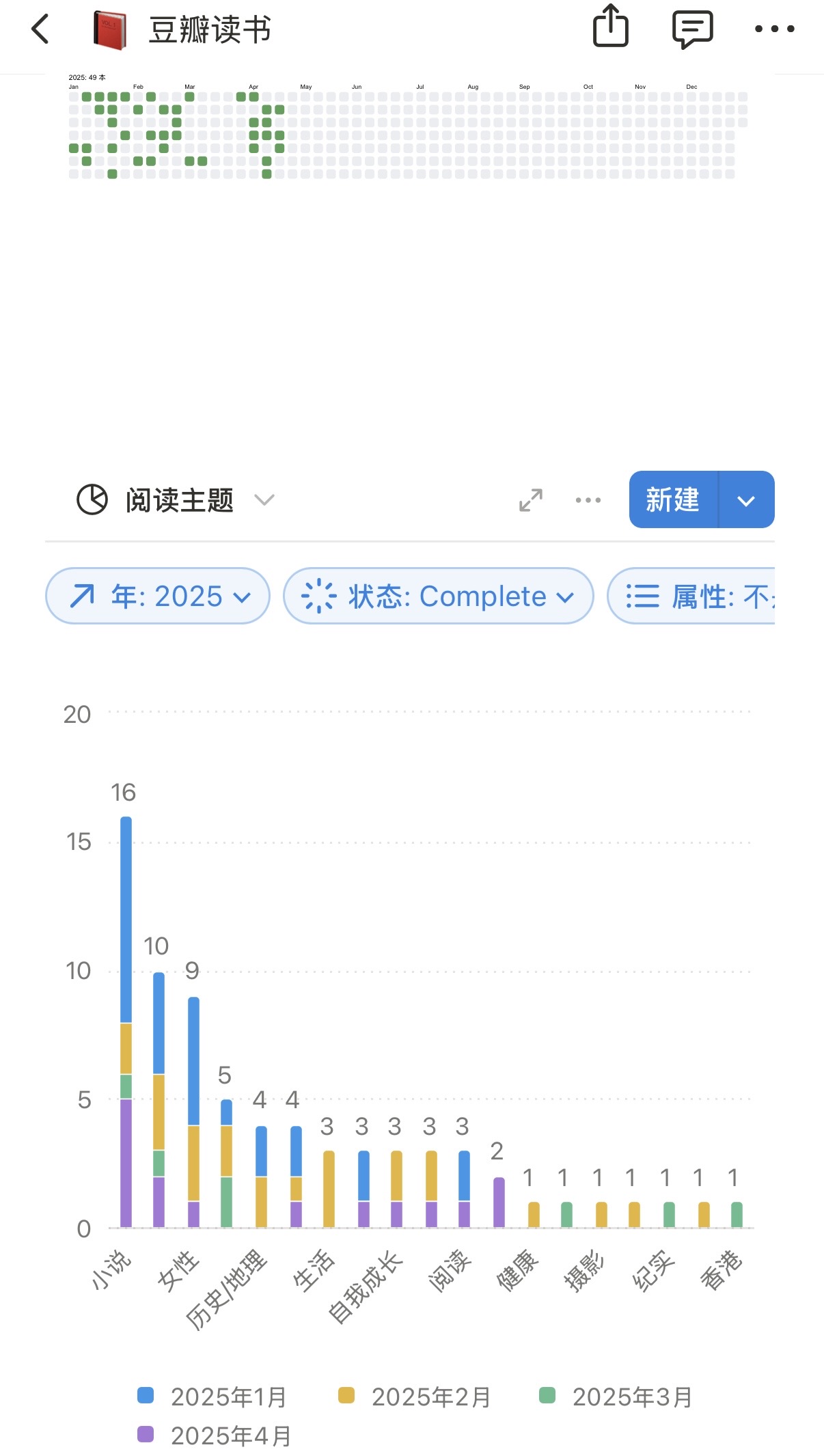Image resolution: width=824 pixels, height=1456 pixels.
Task: Toggle the 2025年2月 legend series
Action: point(415,1397)
